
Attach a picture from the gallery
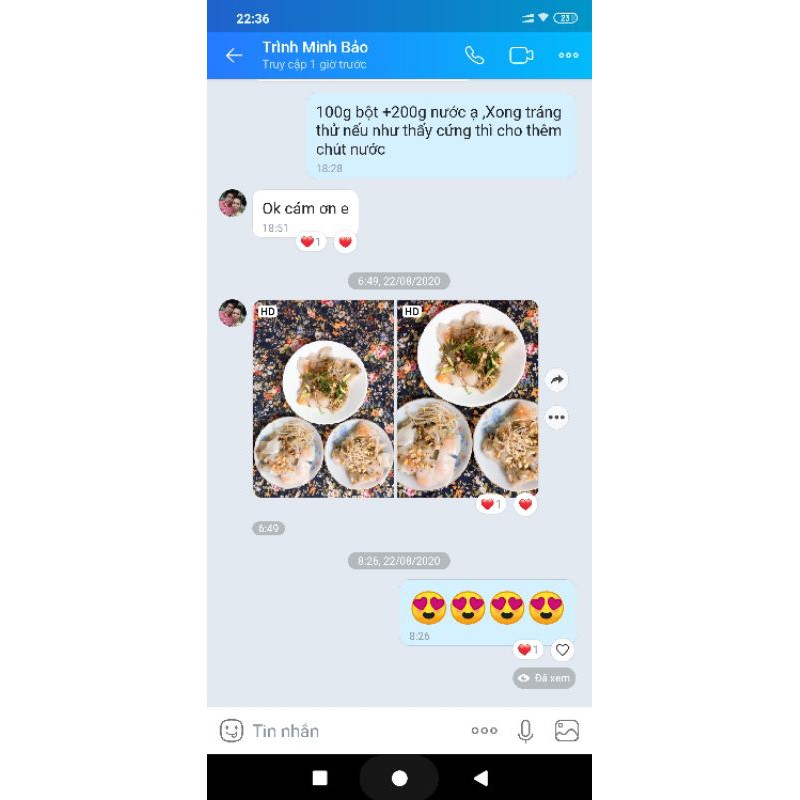(567, 731)
